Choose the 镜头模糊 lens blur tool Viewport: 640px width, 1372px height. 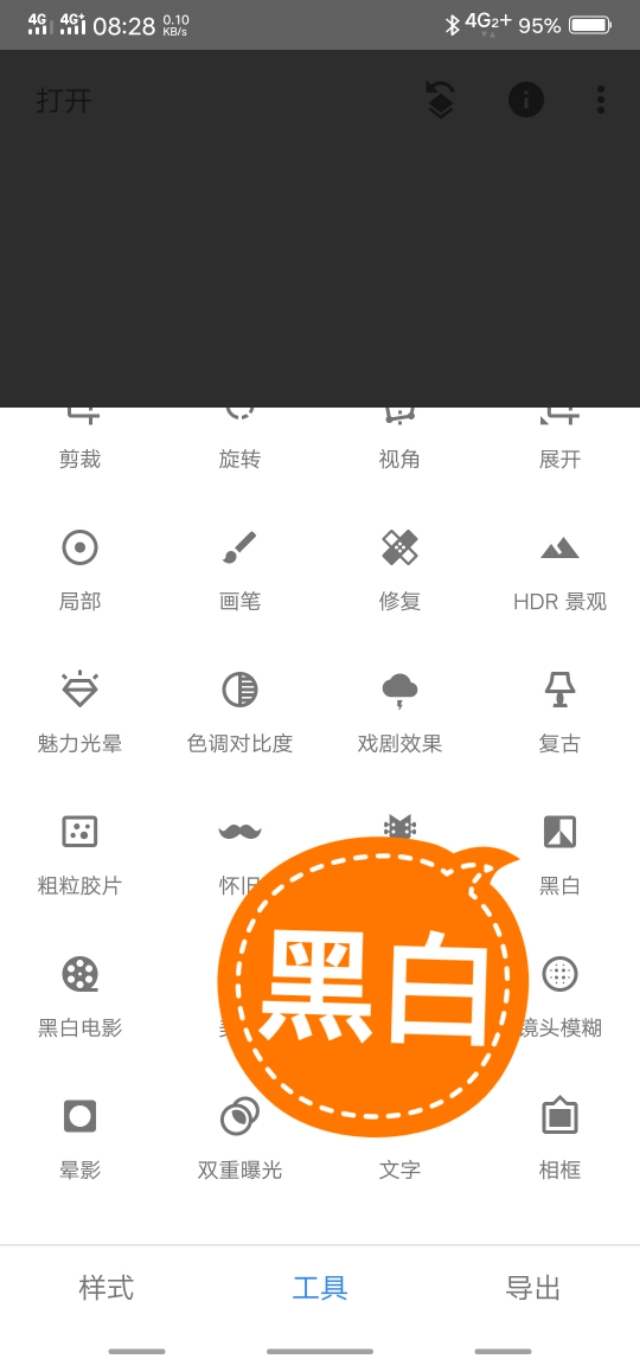(x=560, y=994)
